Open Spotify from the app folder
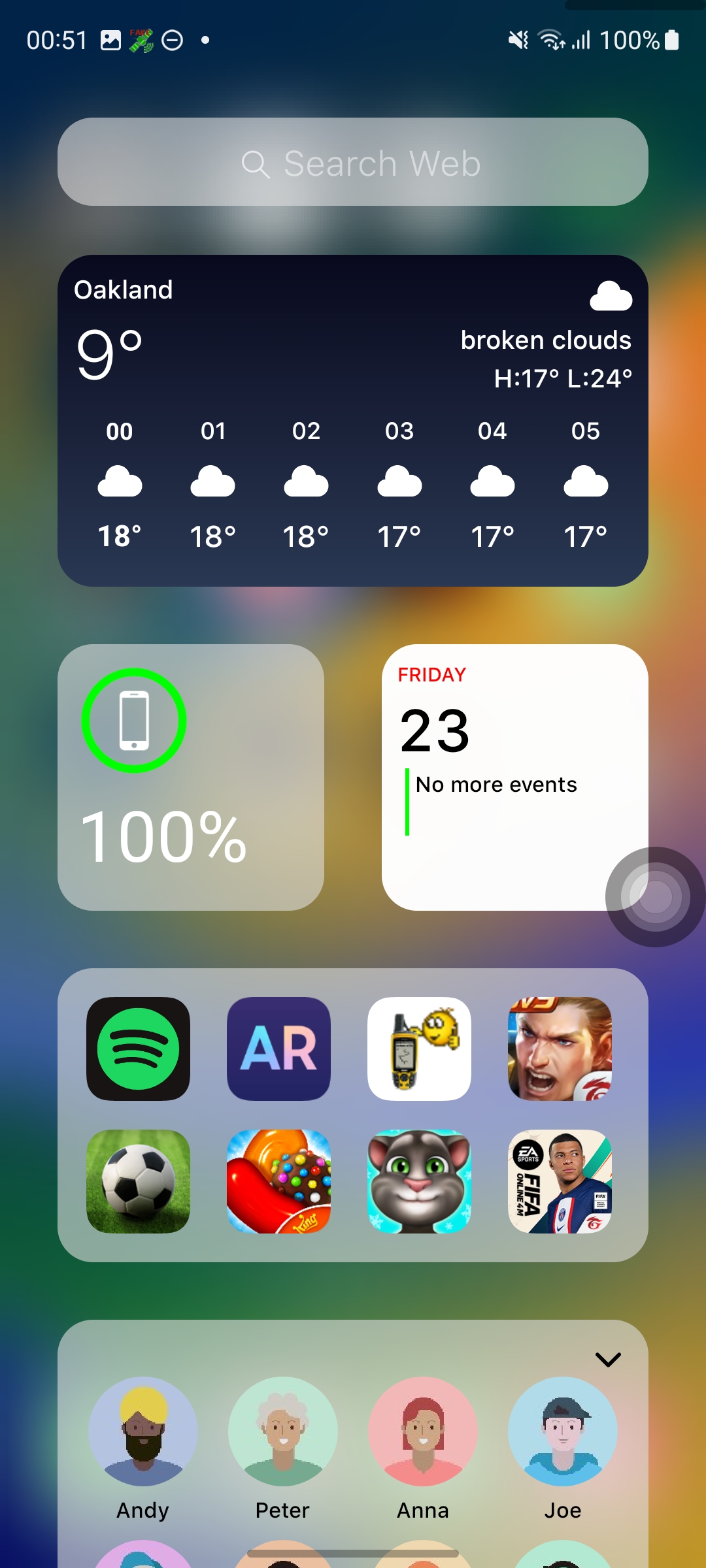 138,1049
